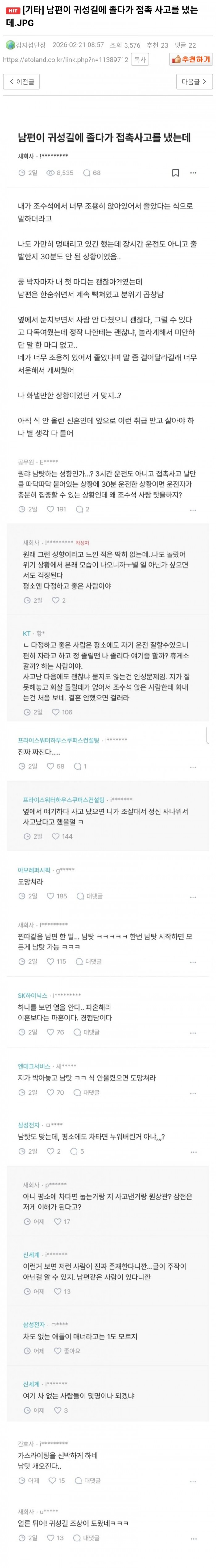Open author 김지섭단장's profile
216x1568 pixels.
30,45
